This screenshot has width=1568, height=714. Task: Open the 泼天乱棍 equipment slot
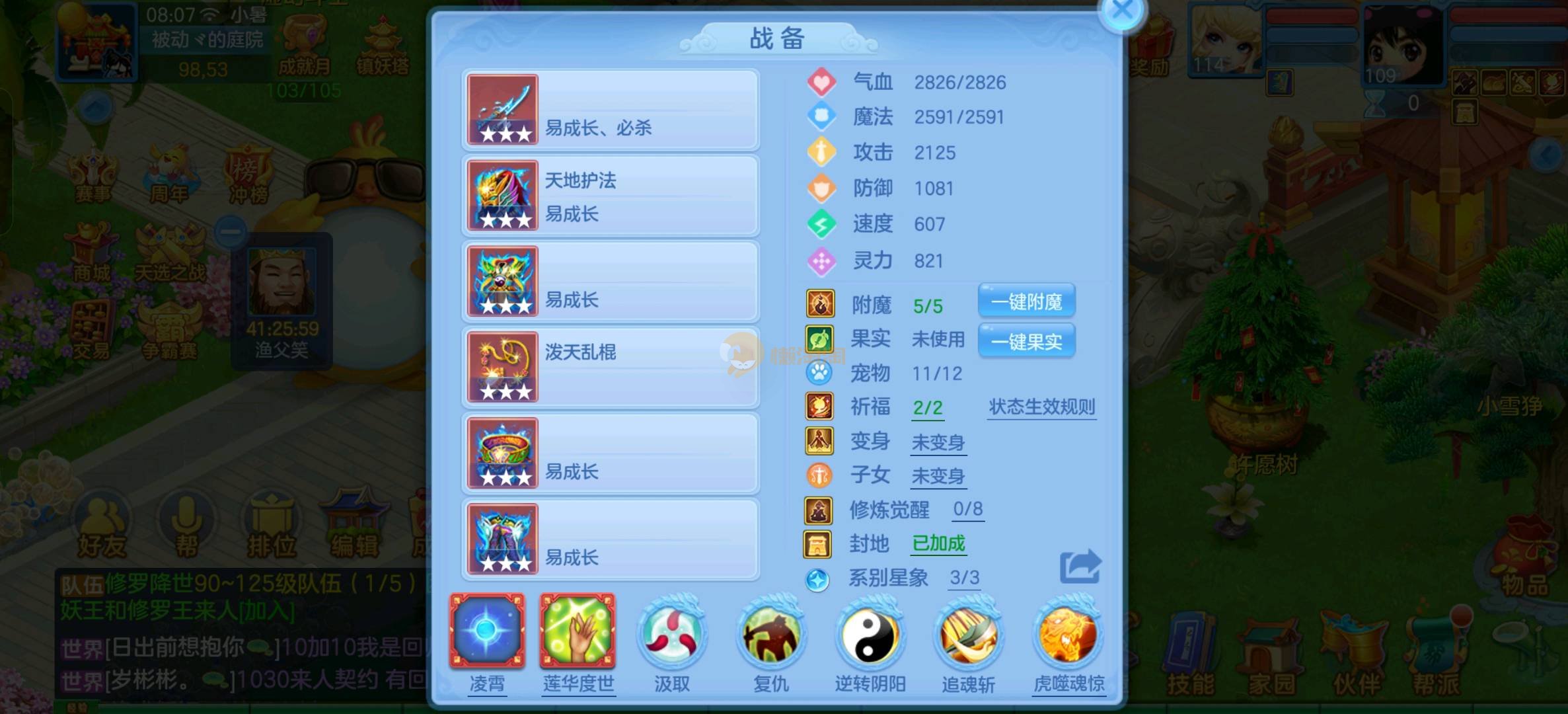[x=611, y=368]
